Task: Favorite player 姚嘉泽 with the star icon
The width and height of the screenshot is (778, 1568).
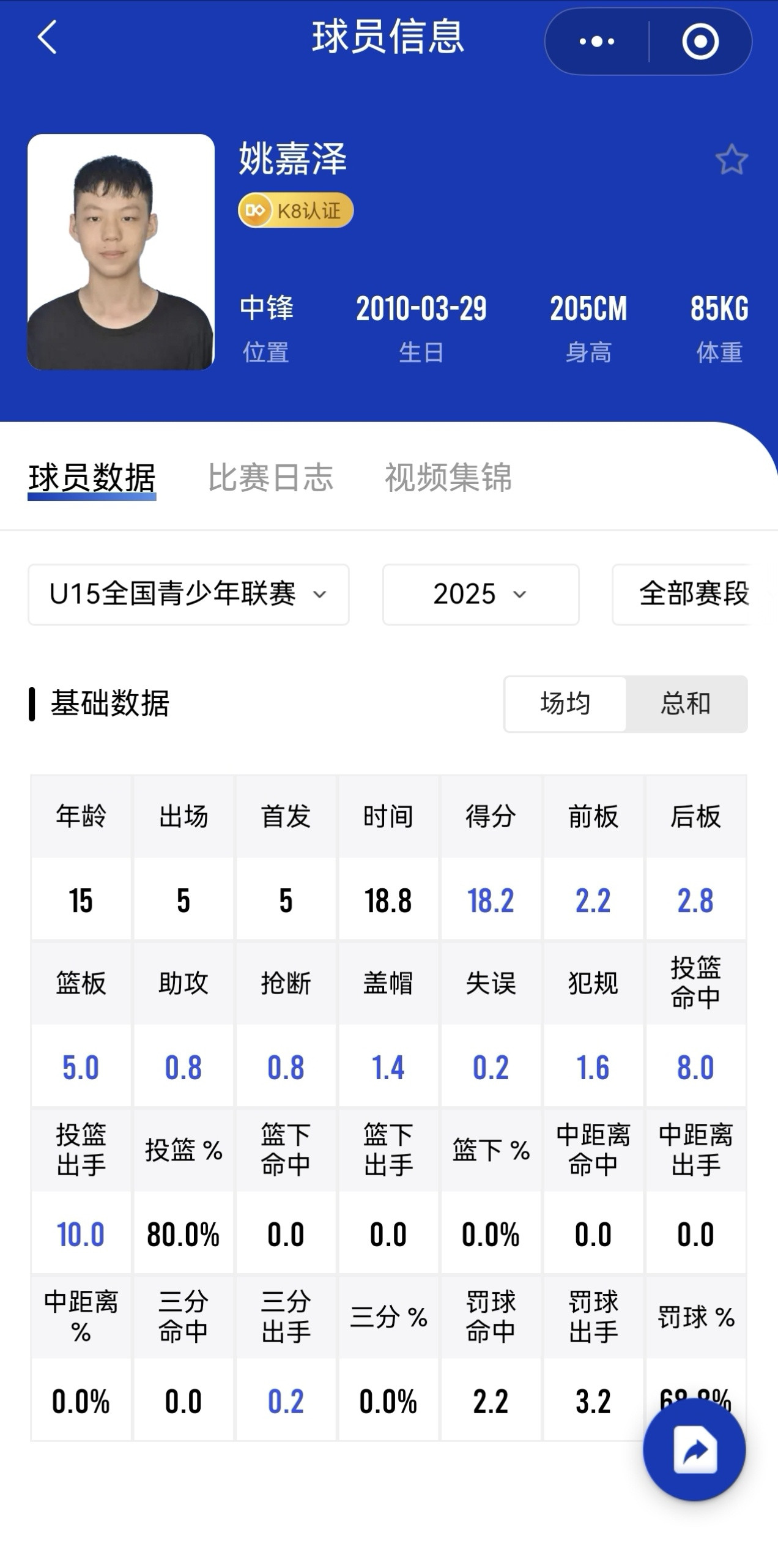Action: 731,160
